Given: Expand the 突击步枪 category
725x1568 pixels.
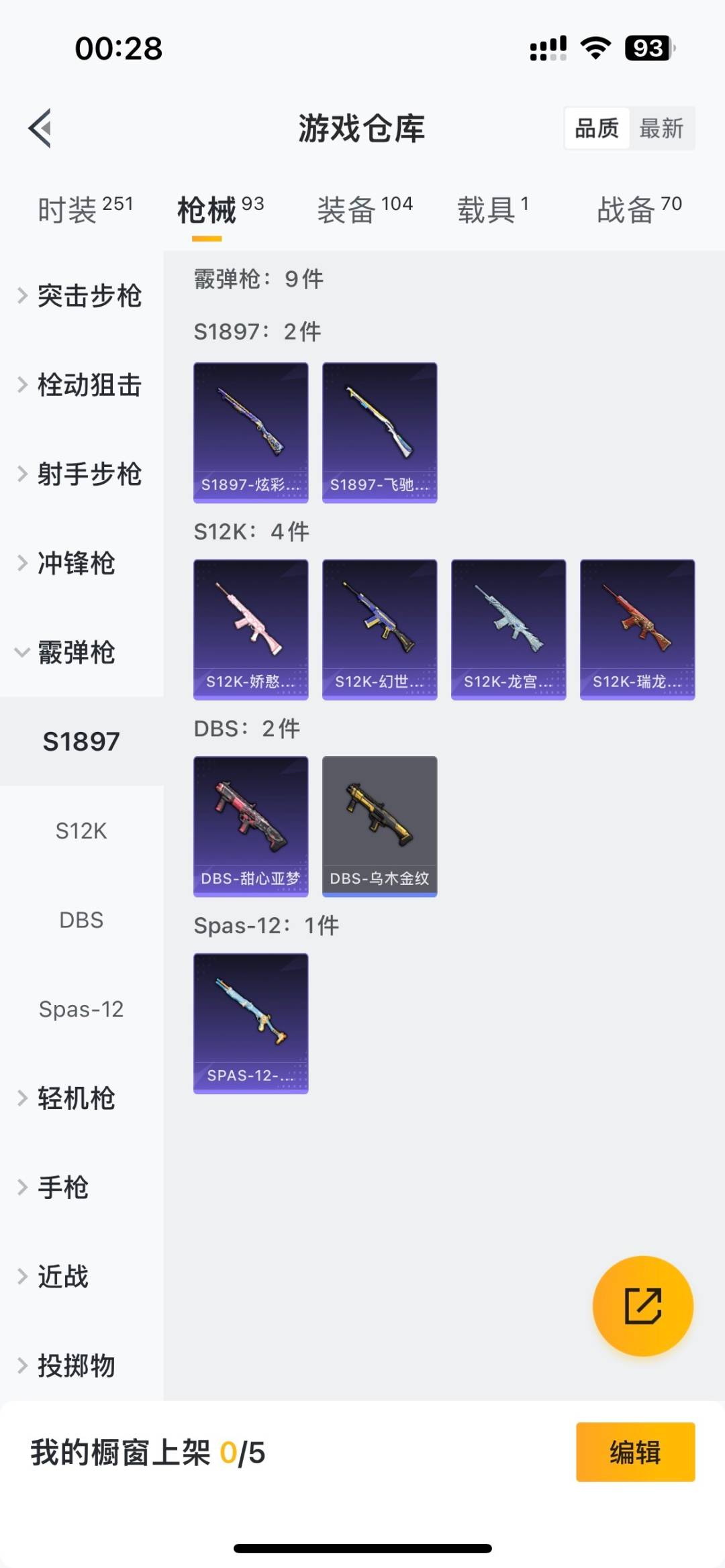Looking at the screenshot, I should pyautogui.click(x=81, y=296).
